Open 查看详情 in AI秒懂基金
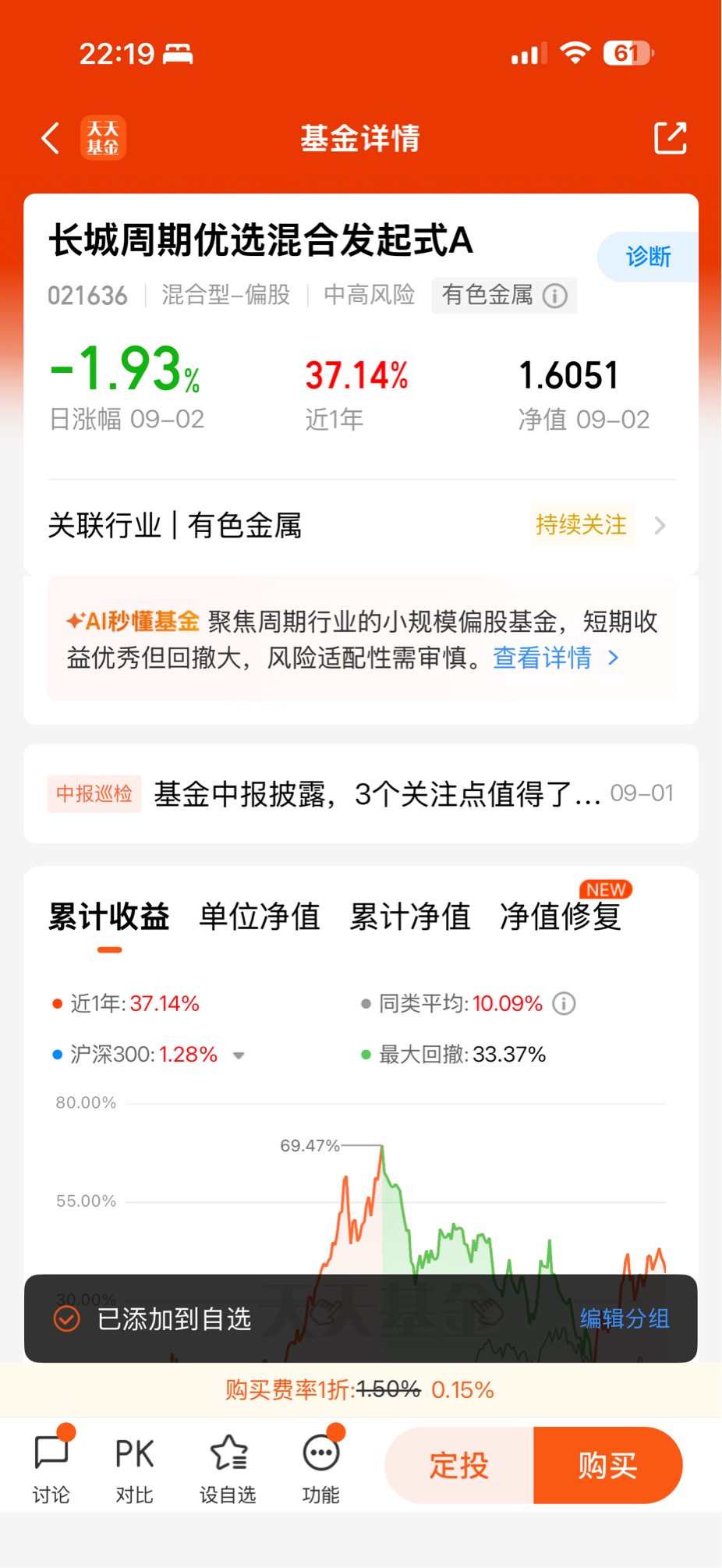722x1568 pixels. pos(555,658)
